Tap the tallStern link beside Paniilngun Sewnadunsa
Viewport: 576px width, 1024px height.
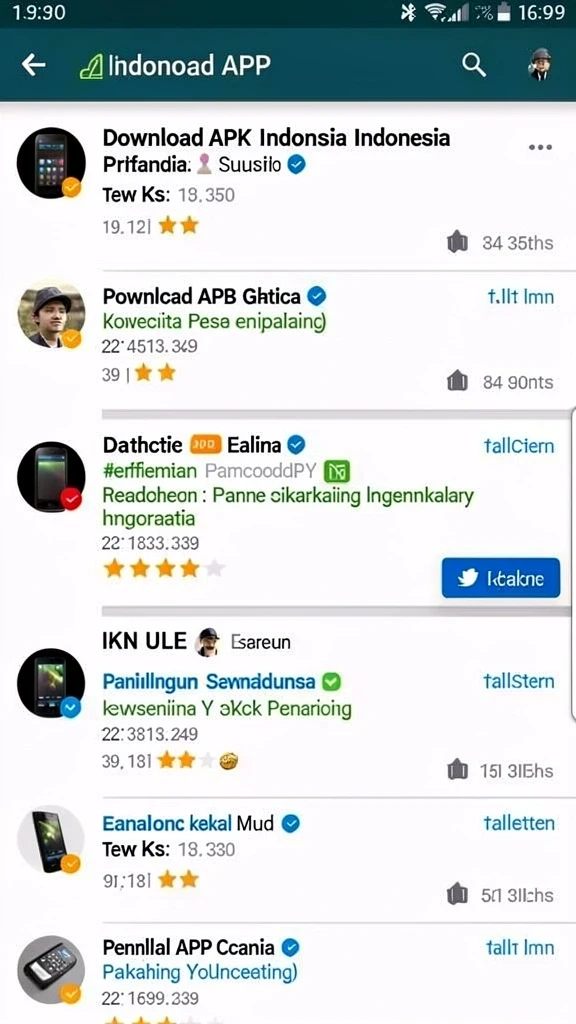519,681
